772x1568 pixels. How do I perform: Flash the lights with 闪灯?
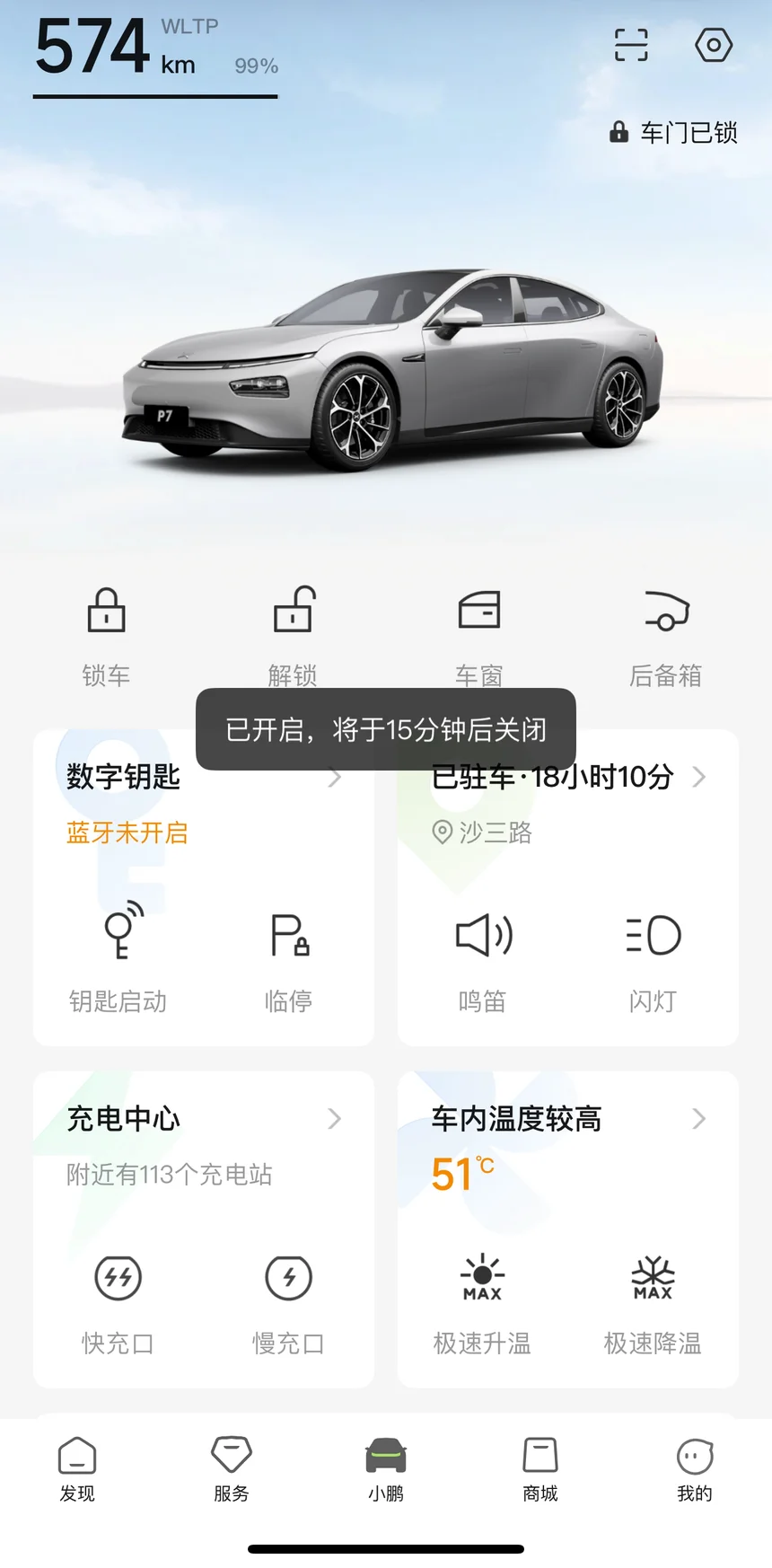click(x=653, y=956)
